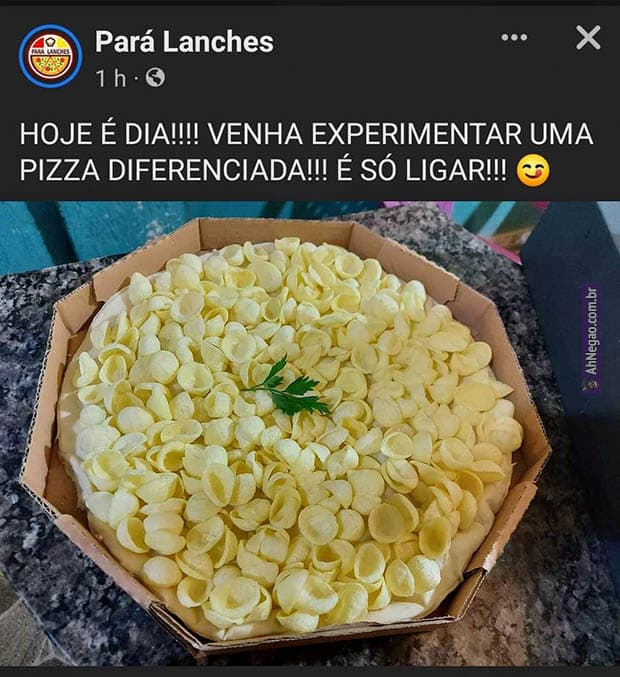Open the post's three-dot options menu

point(514,38)
